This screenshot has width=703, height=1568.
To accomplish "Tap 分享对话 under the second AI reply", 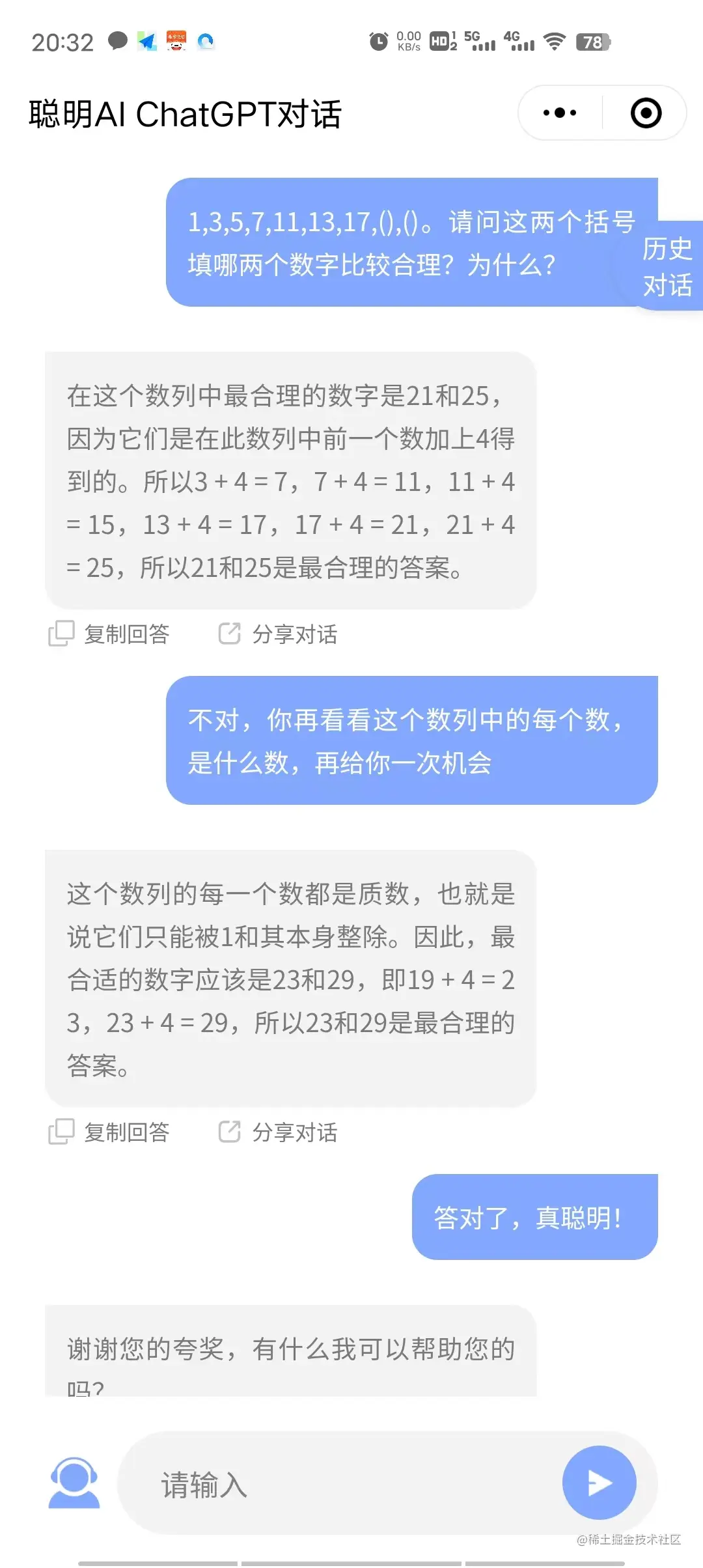I will [294, 1132].
